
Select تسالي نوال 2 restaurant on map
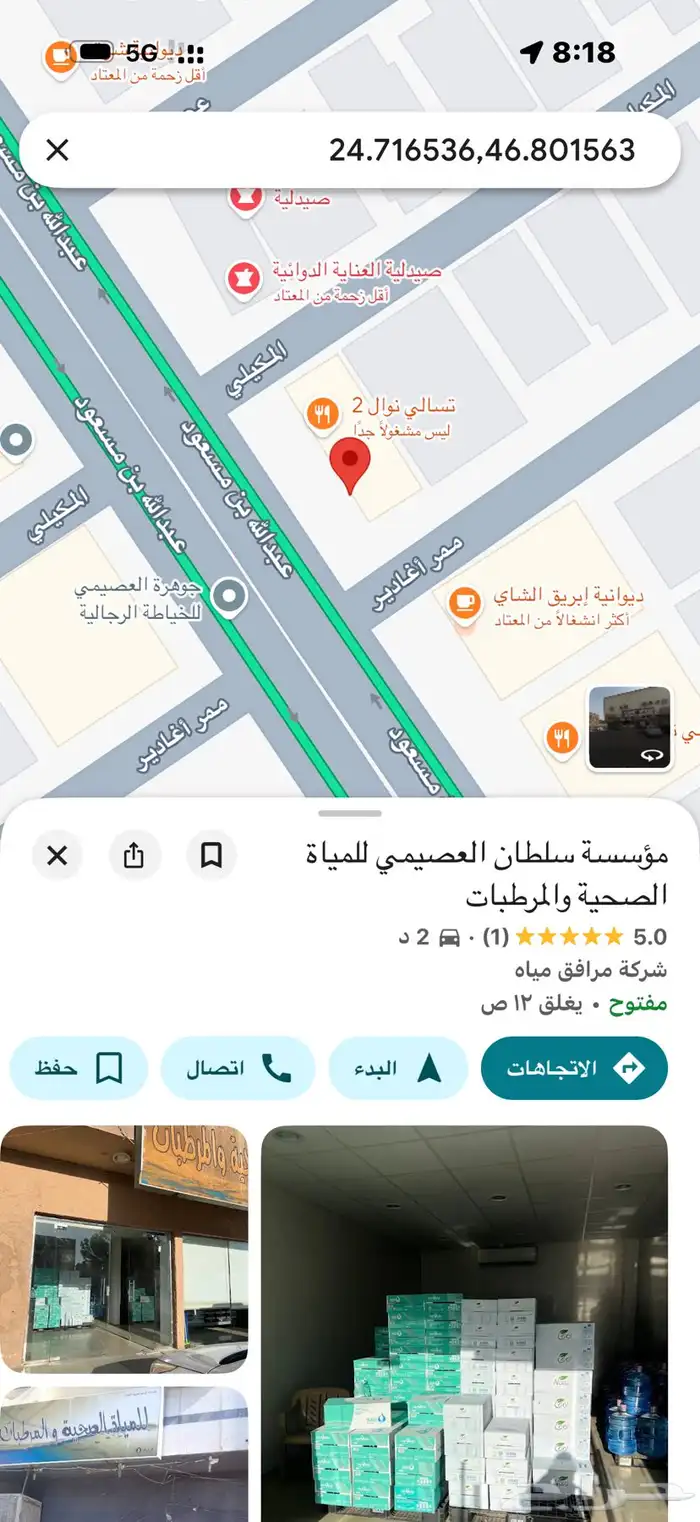[x=322, y=414]
